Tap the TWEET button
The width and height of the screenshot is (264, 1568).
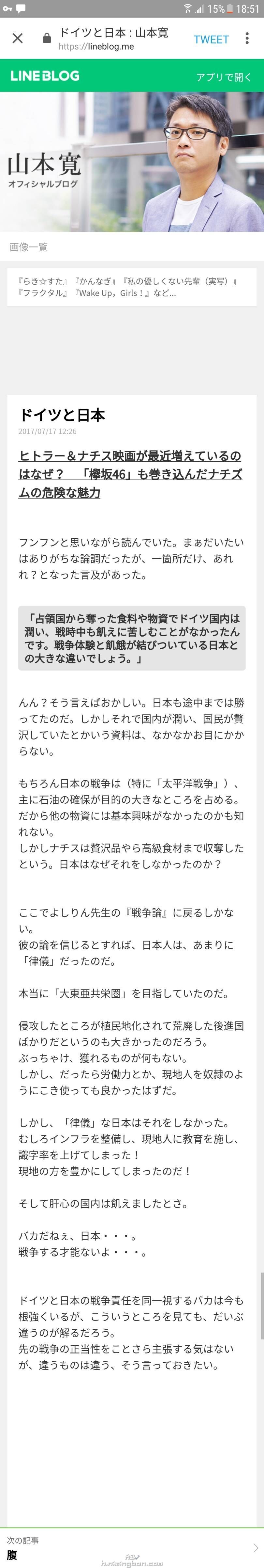pyautogui.click(x=211, y=40)
